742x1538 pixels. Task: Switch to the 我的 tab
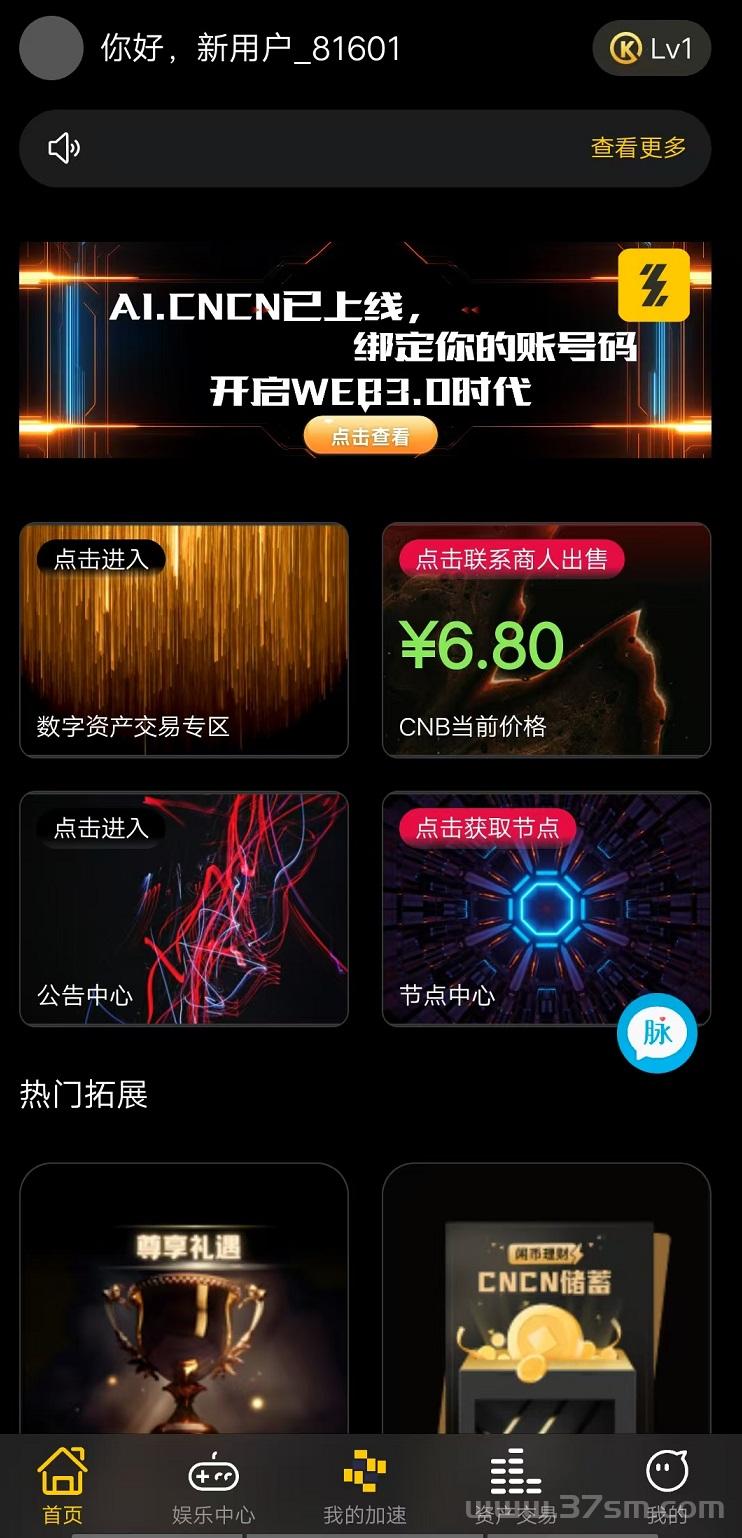pos(667,1486)
